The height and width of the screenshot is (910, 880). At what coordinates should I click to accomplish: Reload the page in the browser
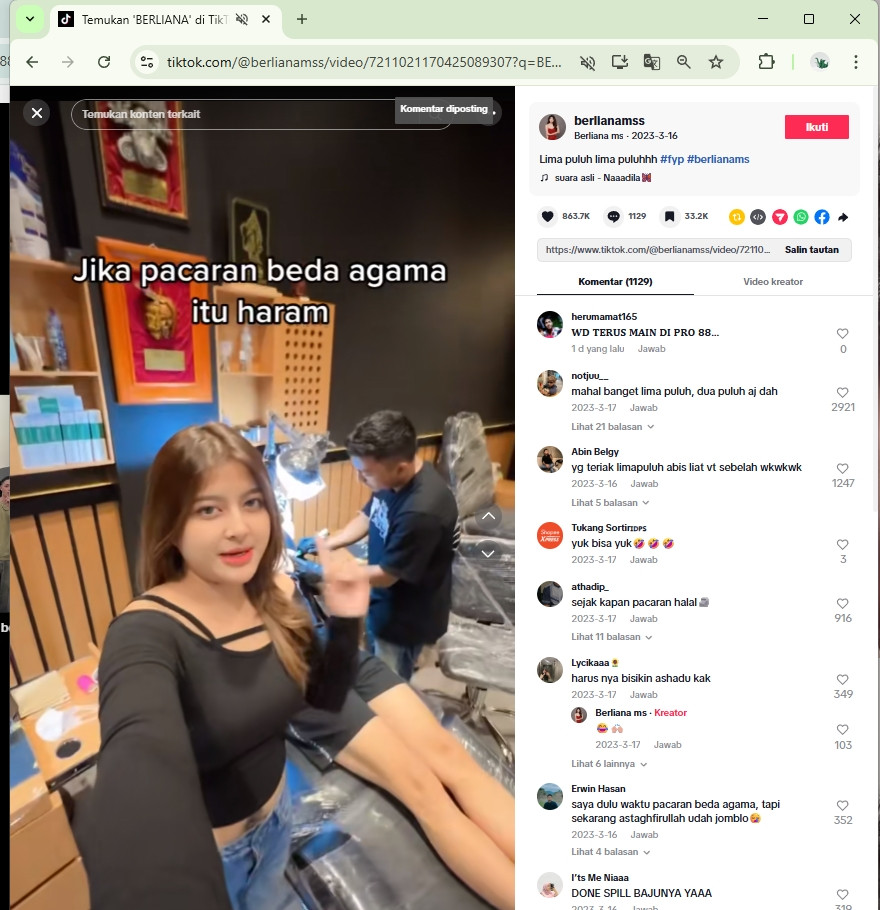(x=104, y=62)
